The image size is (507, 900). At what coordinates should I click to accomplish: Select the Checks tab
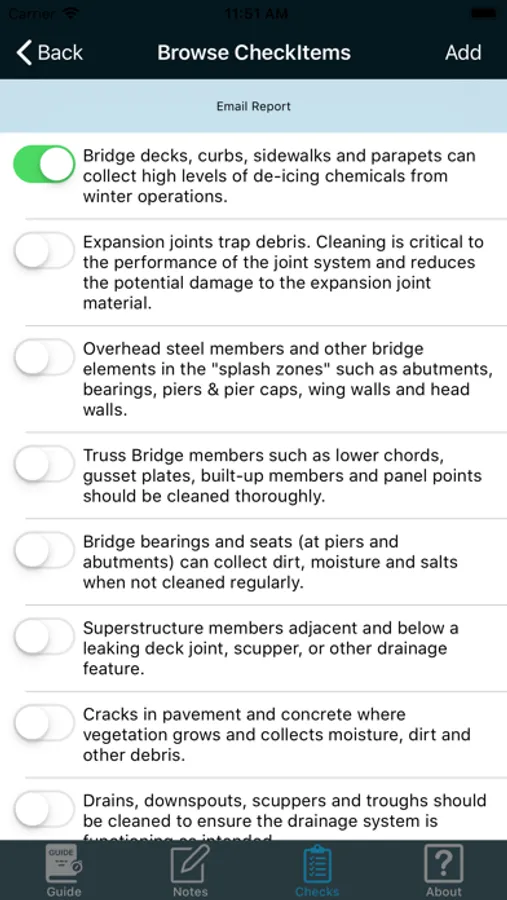tap(317, 871)
